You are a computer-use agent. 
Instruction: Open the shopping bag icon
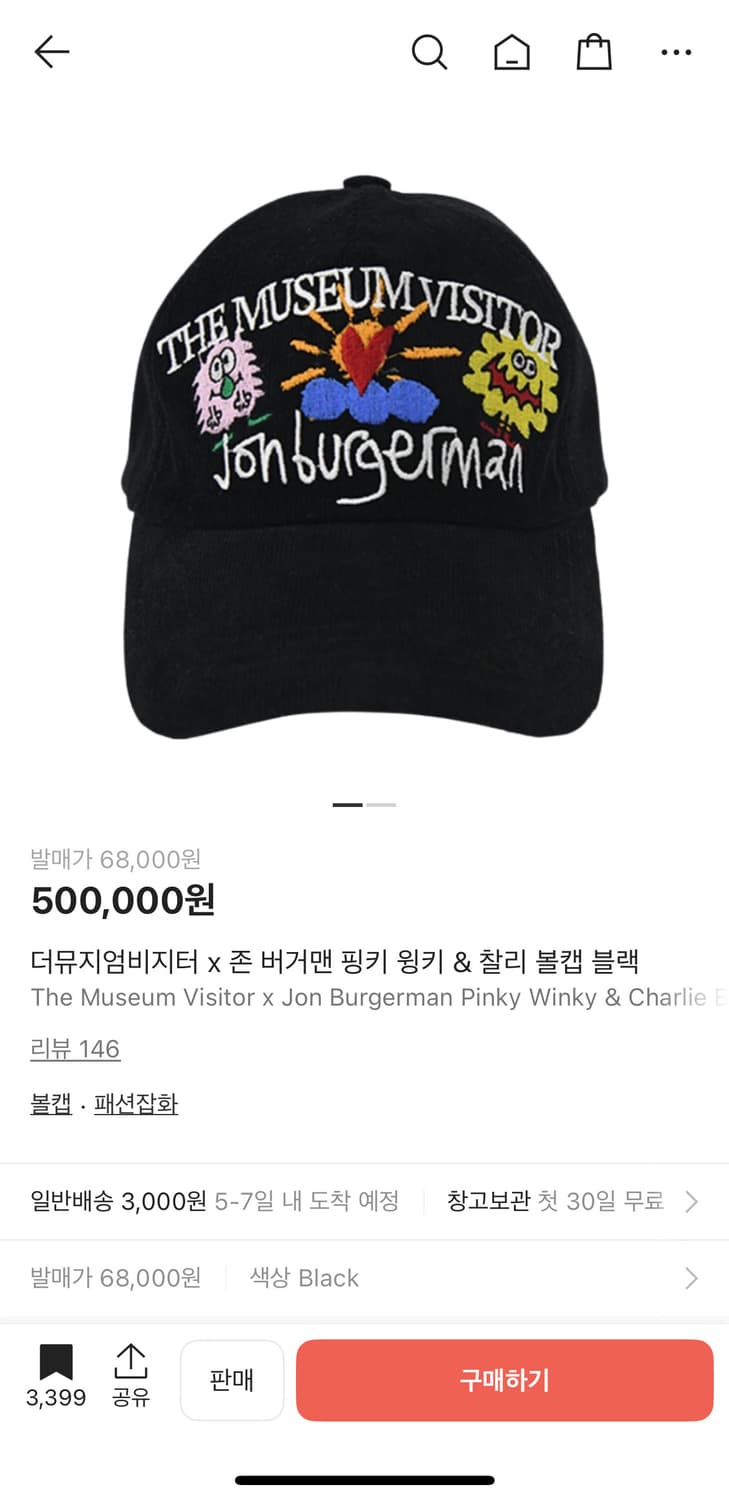coord(595,52)
